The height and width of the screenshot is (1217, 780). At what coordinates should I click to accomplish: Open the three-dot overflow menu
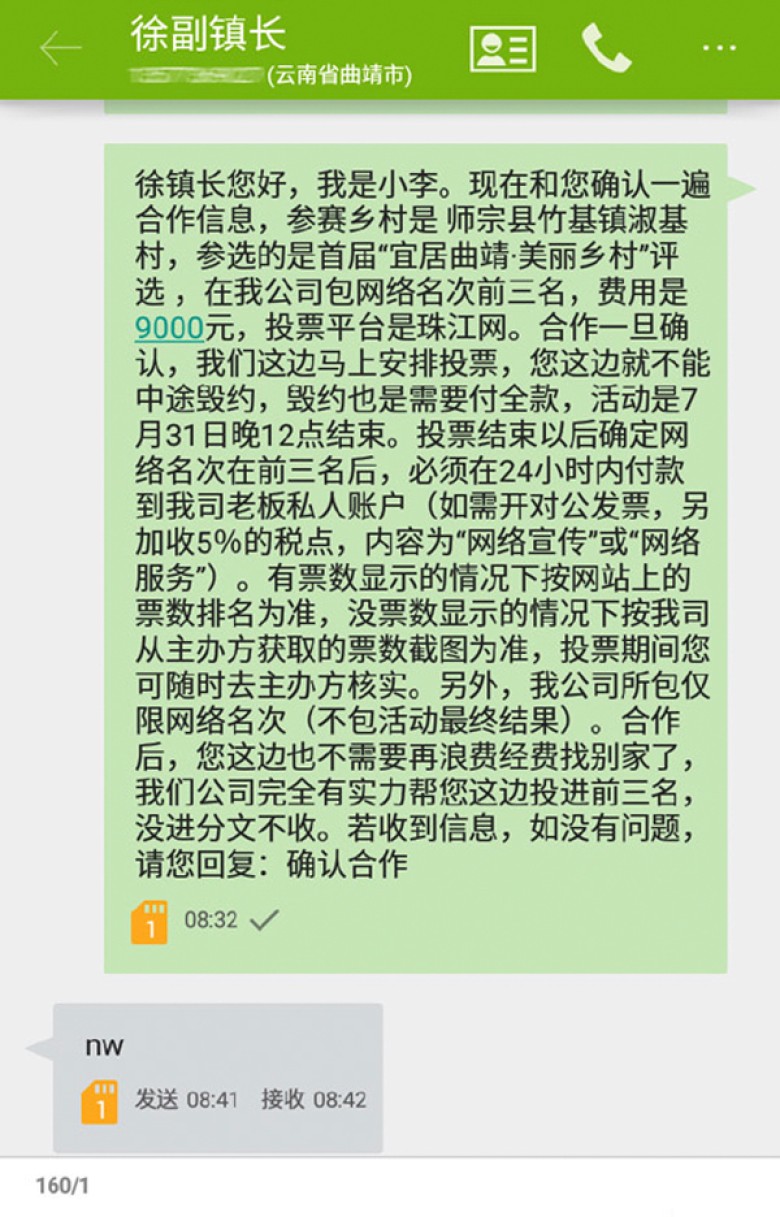coord(718,48)
